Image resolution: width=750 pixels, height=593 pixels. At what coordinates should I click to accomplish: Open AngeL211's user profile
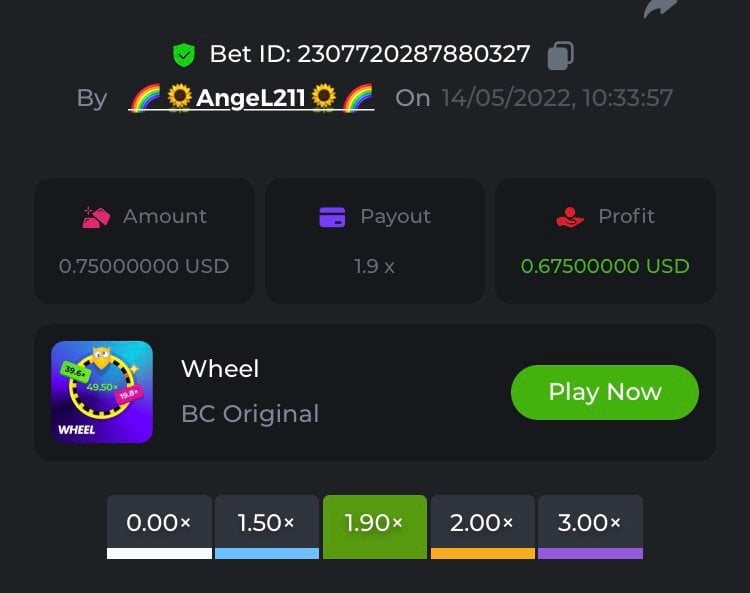pos(251,98)
